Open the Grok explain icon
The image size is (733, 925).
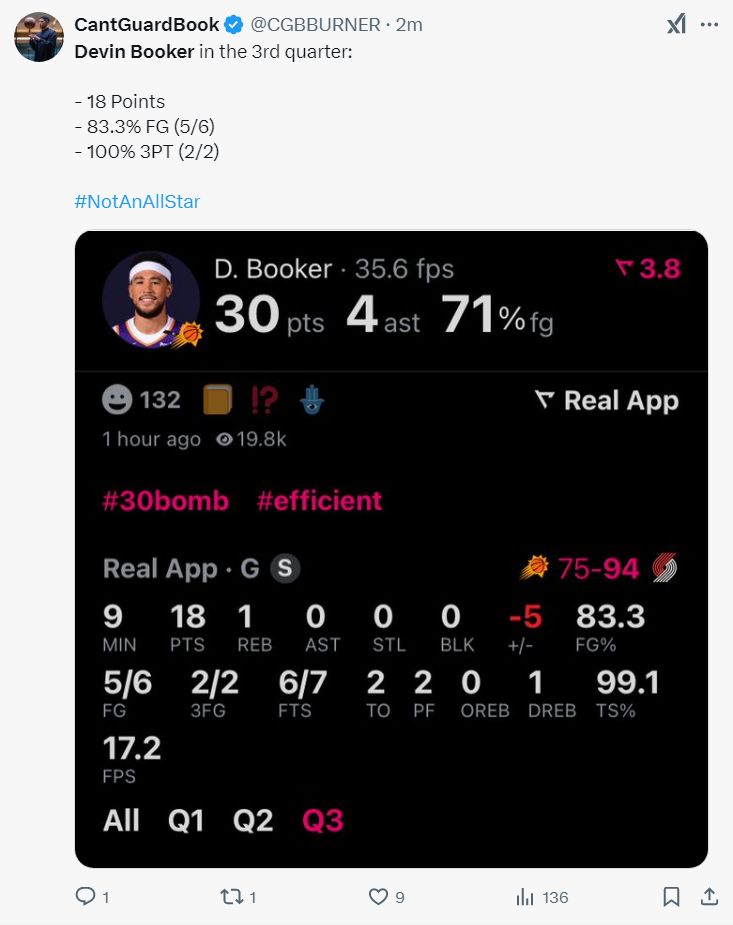pos(676,24)
